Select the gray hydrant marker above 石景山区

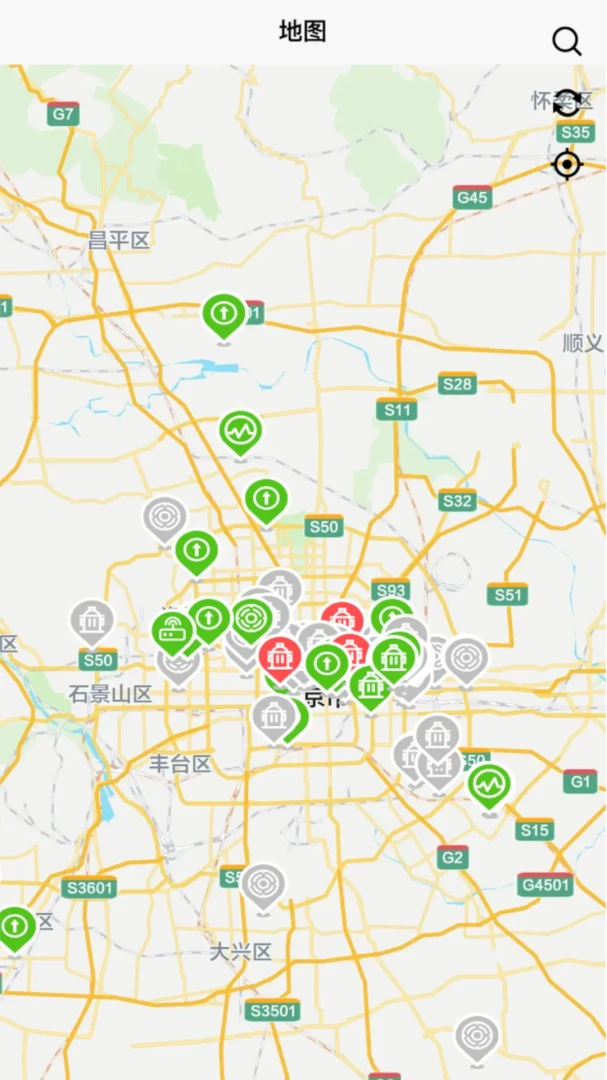(x=92, y=623)
